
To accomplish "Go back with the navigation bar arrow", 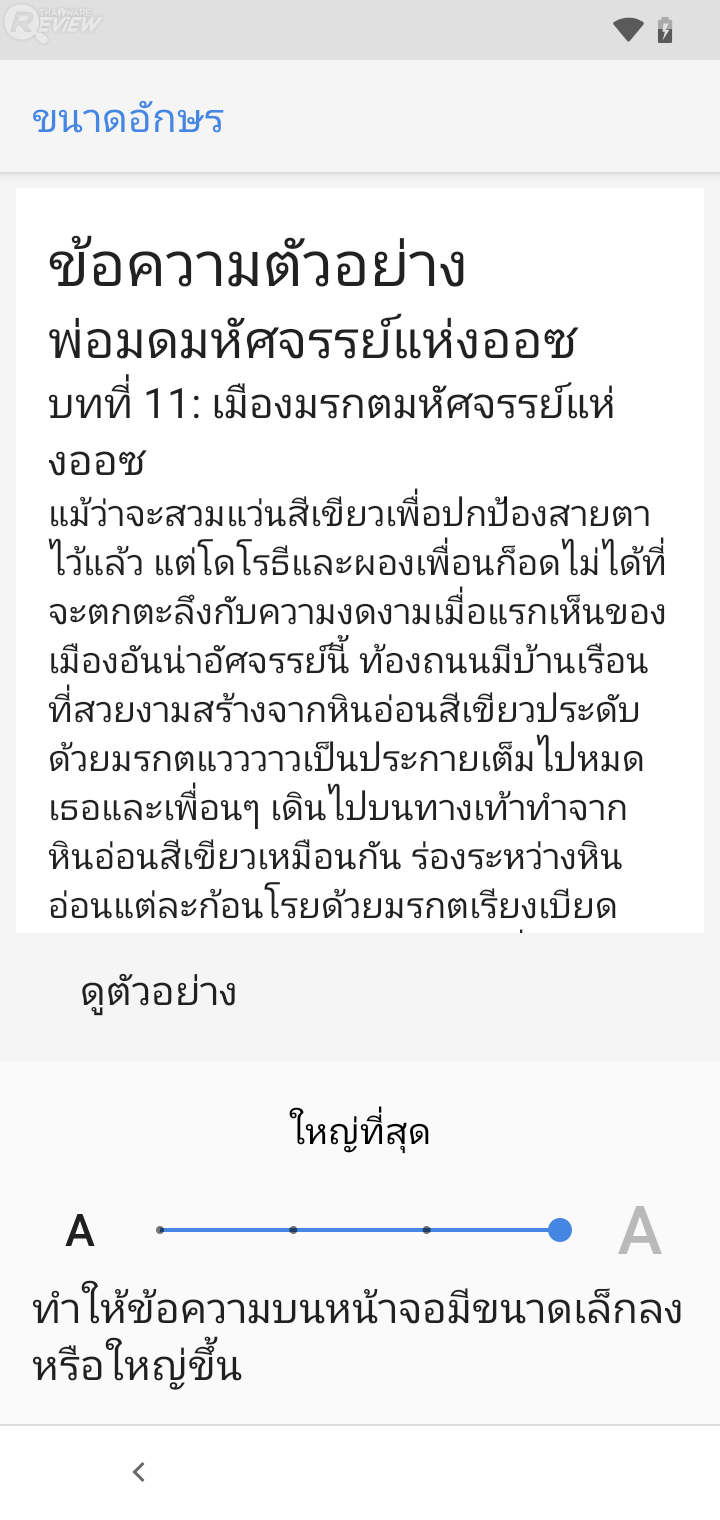I will (x=139, y=1472).
